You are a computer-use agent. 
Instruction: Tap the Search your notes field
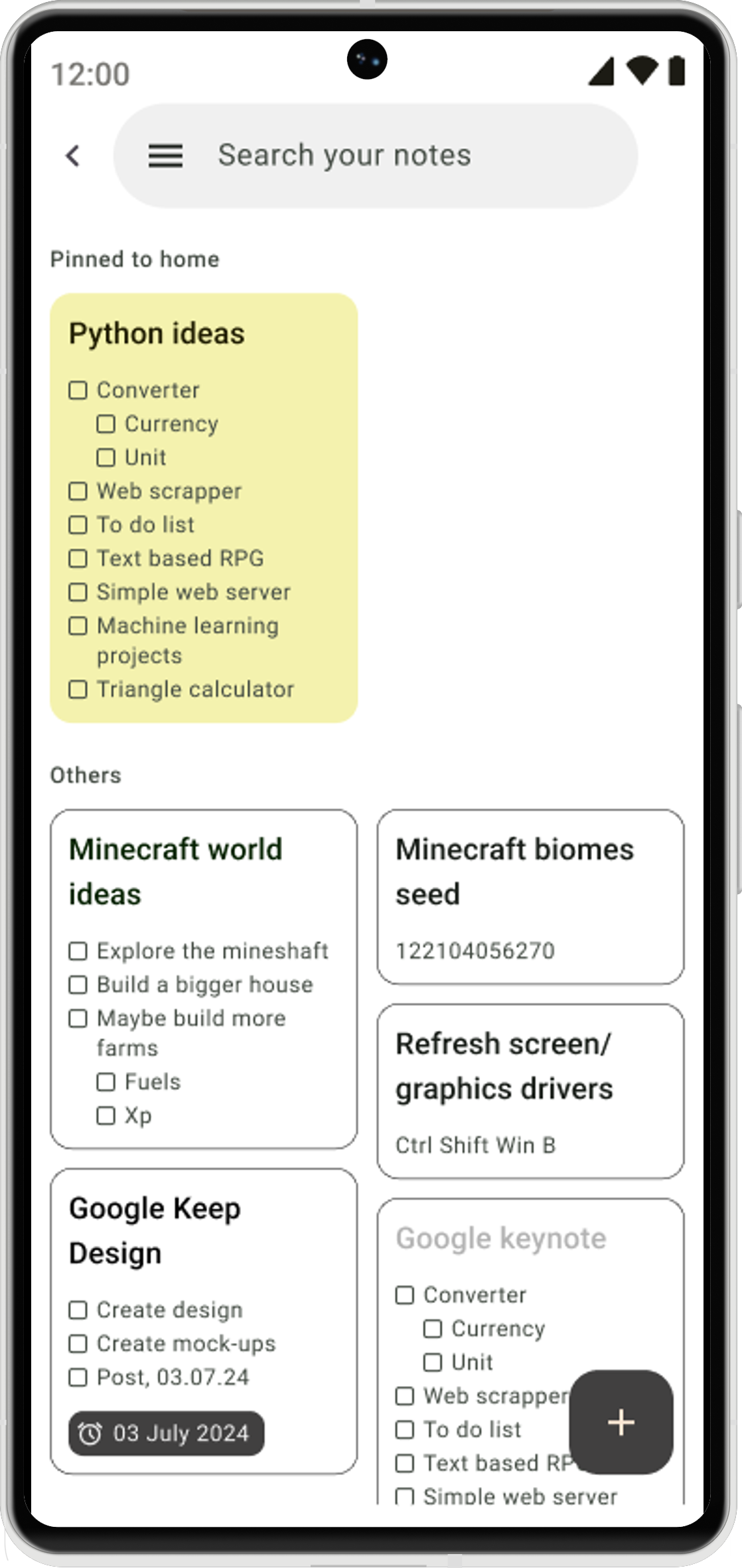pos(376,155)
